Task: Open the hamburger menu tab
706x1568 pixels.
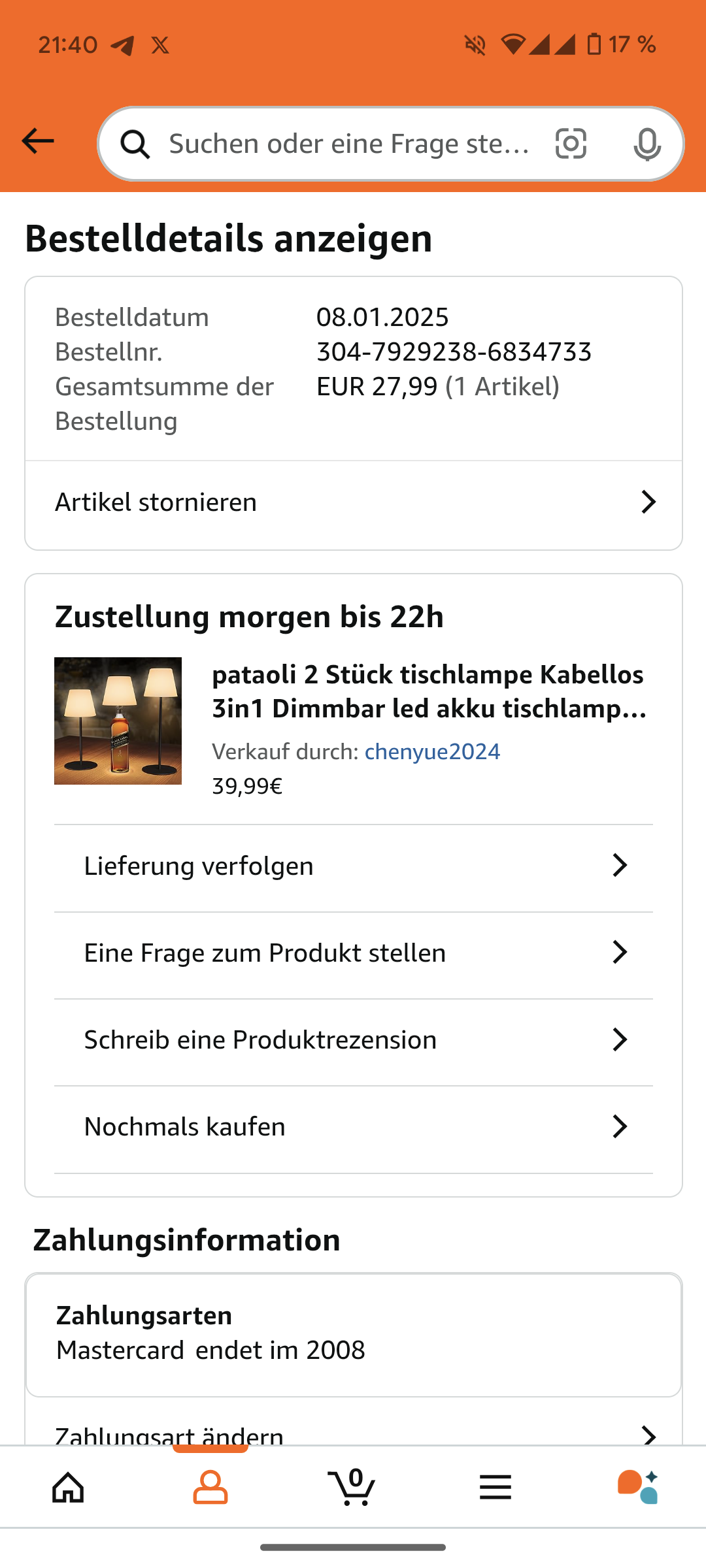Action: 495,1488
